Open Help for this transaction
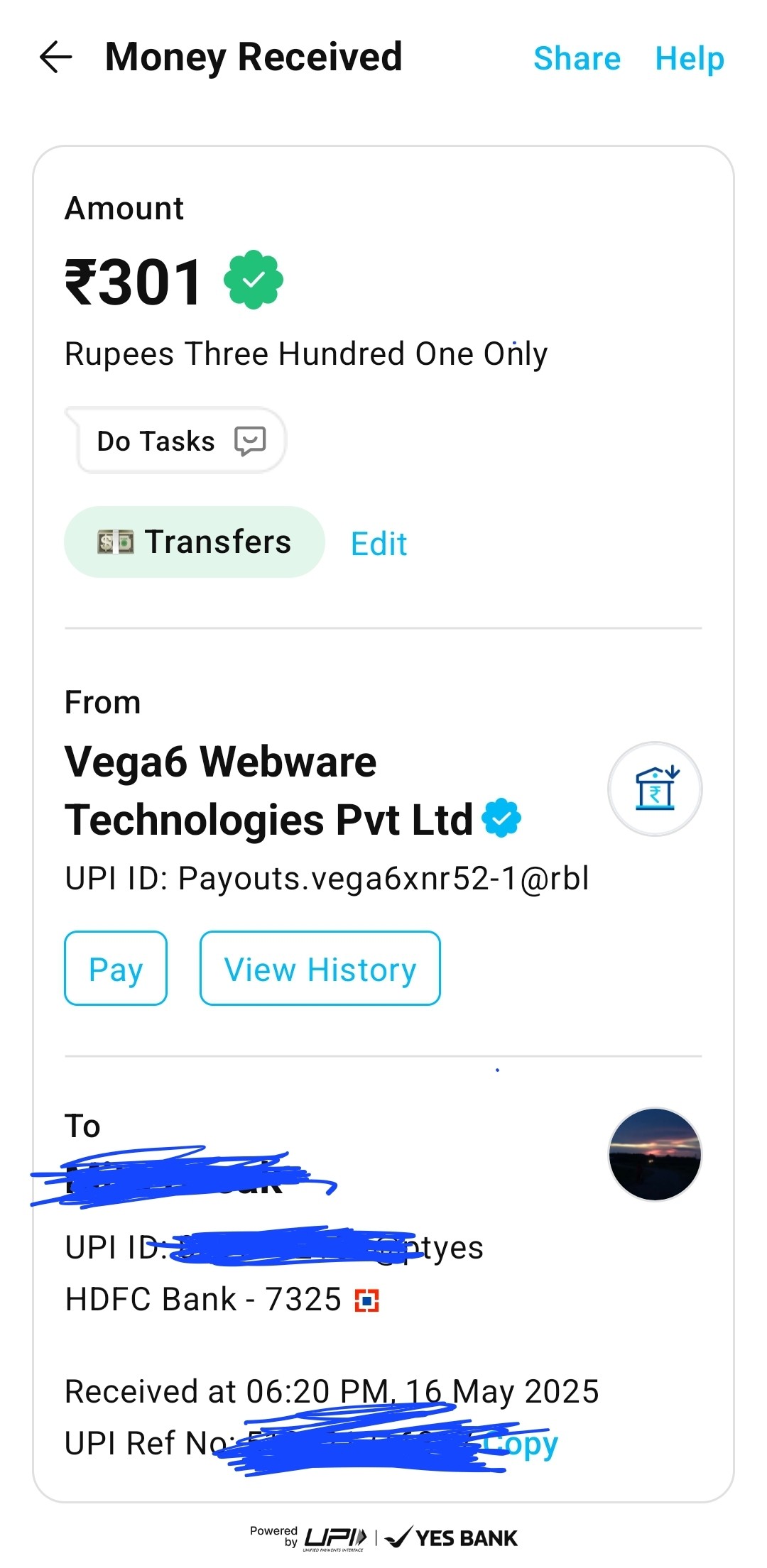Screen dimensions: 767x1568 pyautogui.click(x=689, y=58)
